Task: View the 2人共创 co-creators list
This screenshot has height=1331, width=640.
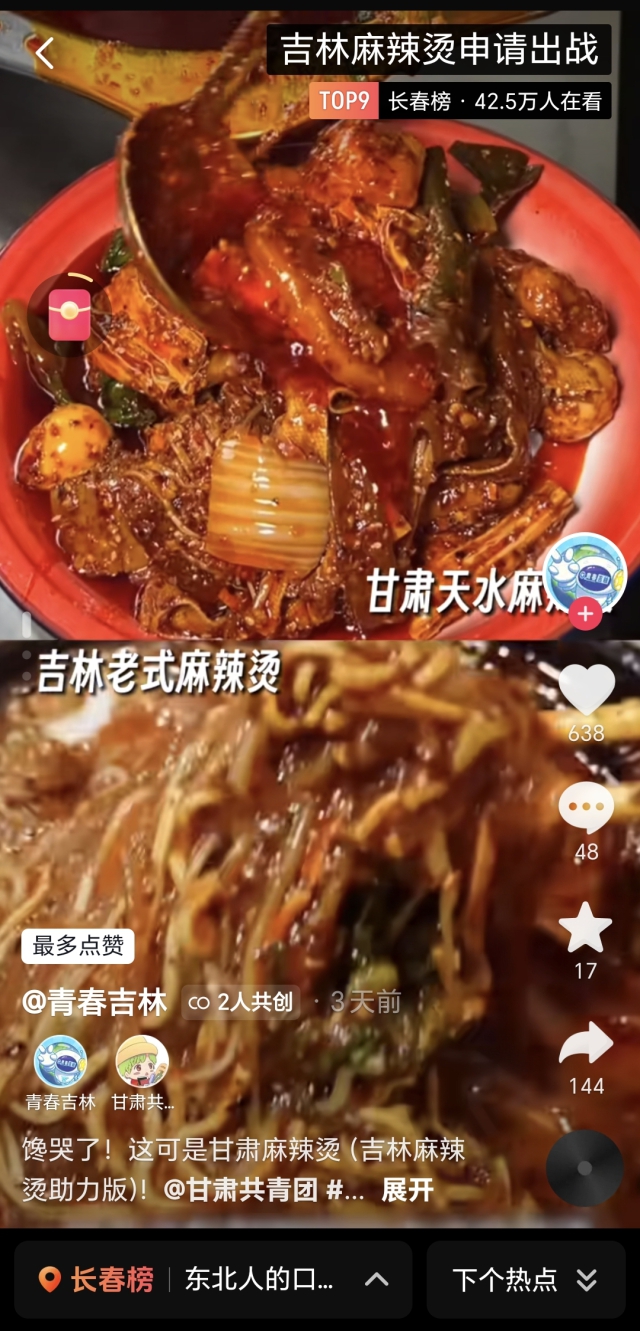Action: (x=241, y=1002)
